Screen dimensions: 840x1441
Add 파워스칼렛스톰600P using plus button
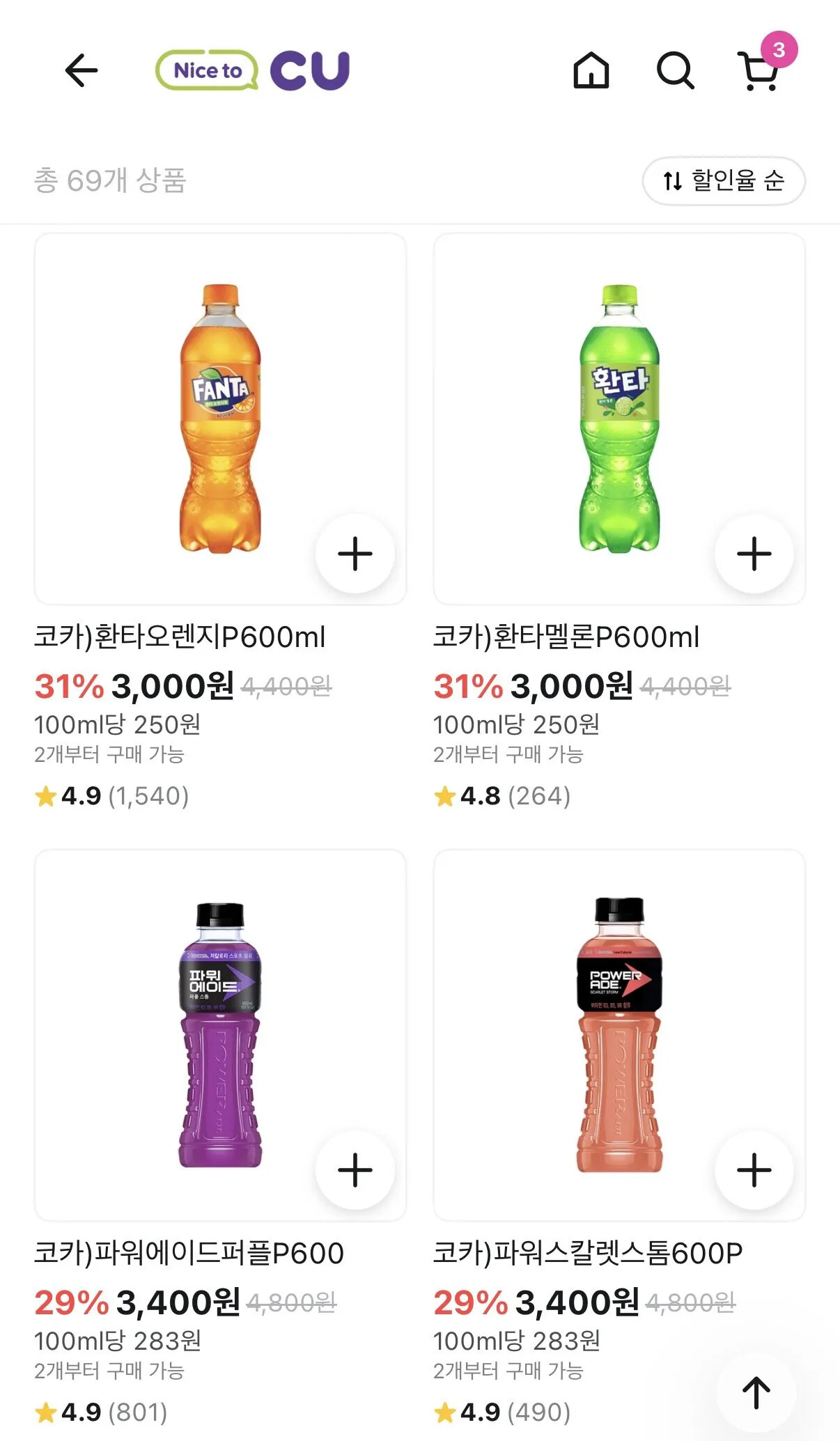coord(754,1170)
